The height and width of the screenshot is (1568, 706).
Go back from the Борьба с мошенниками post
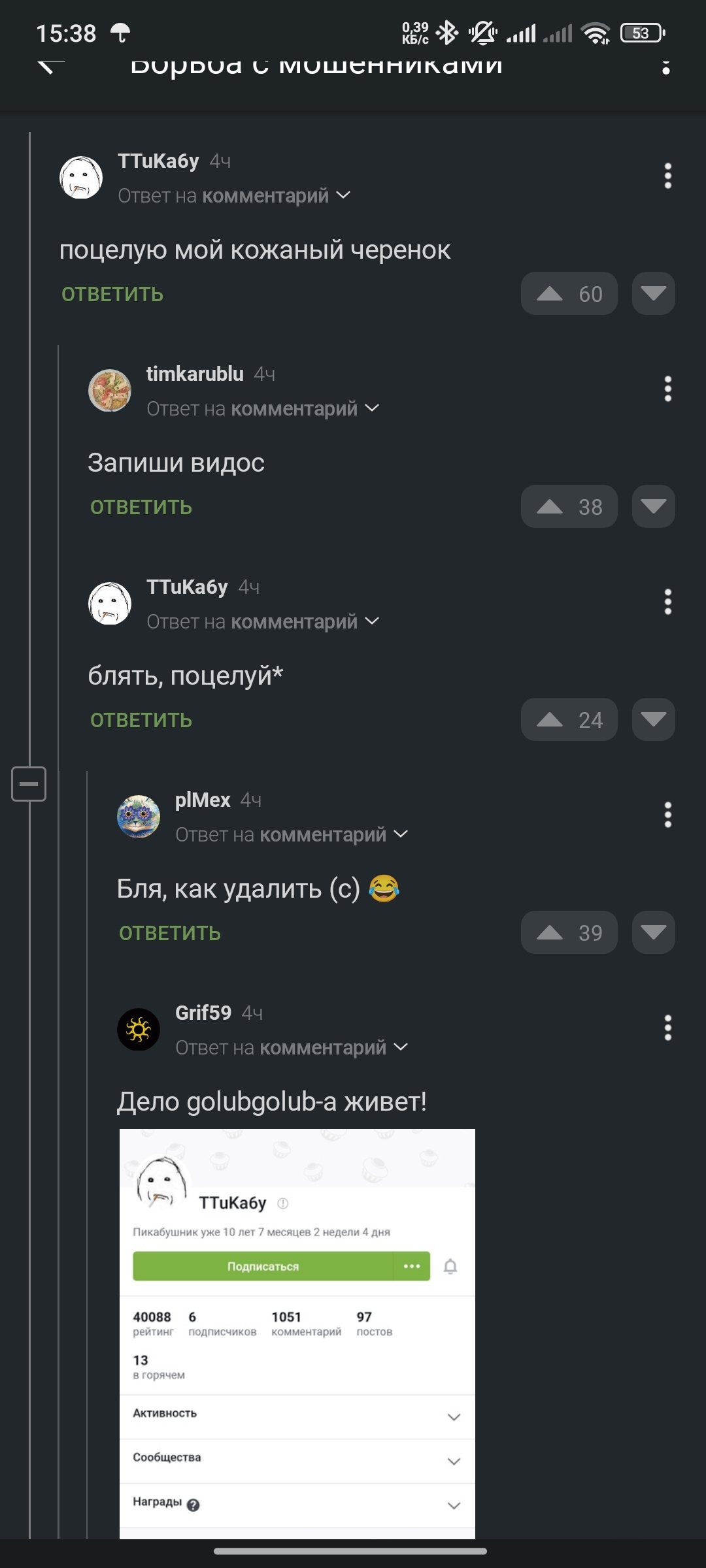50,65
